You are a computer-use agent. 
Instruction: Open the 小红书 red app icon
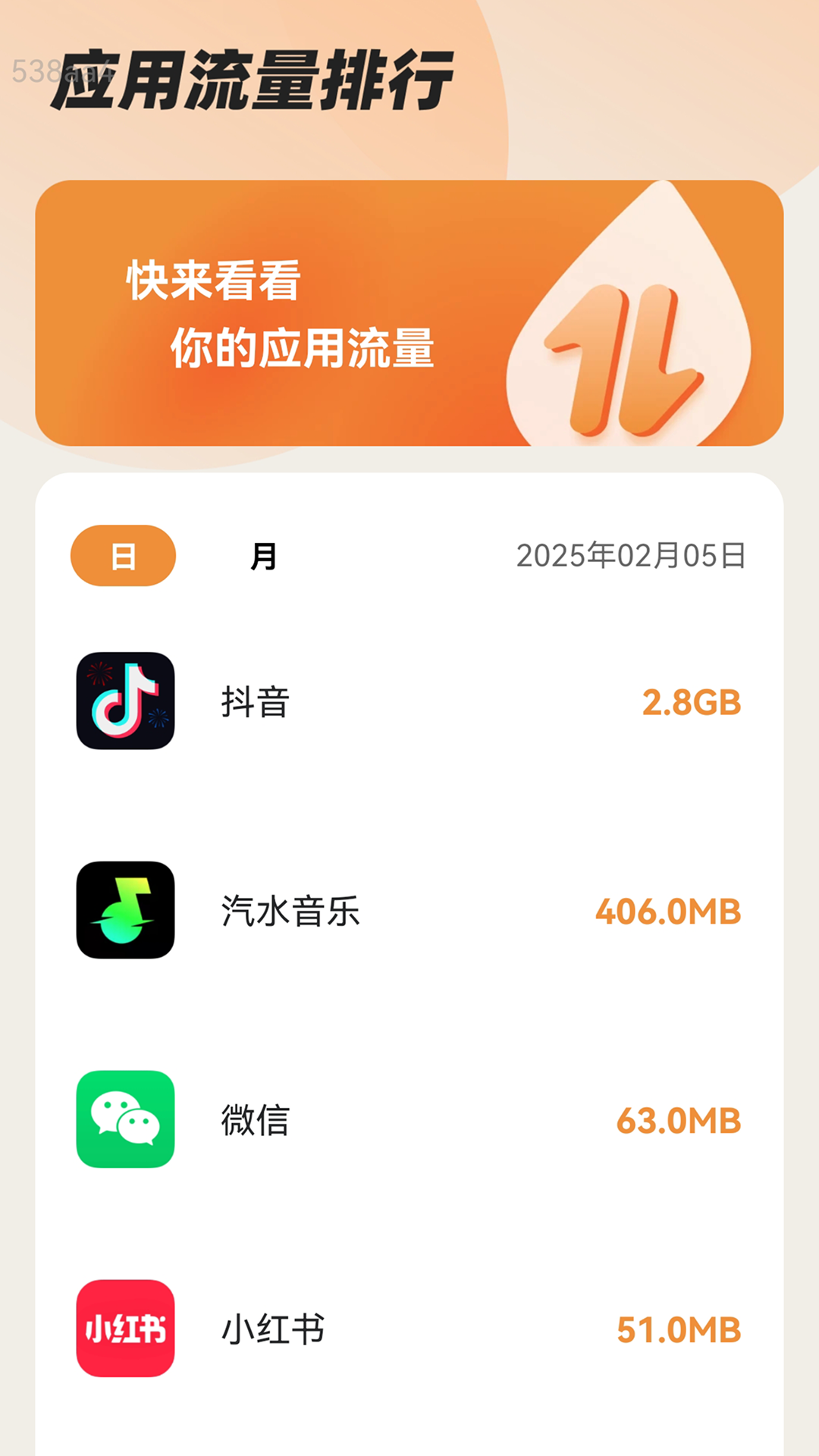pyautogui.click(x=125, y=1329)
